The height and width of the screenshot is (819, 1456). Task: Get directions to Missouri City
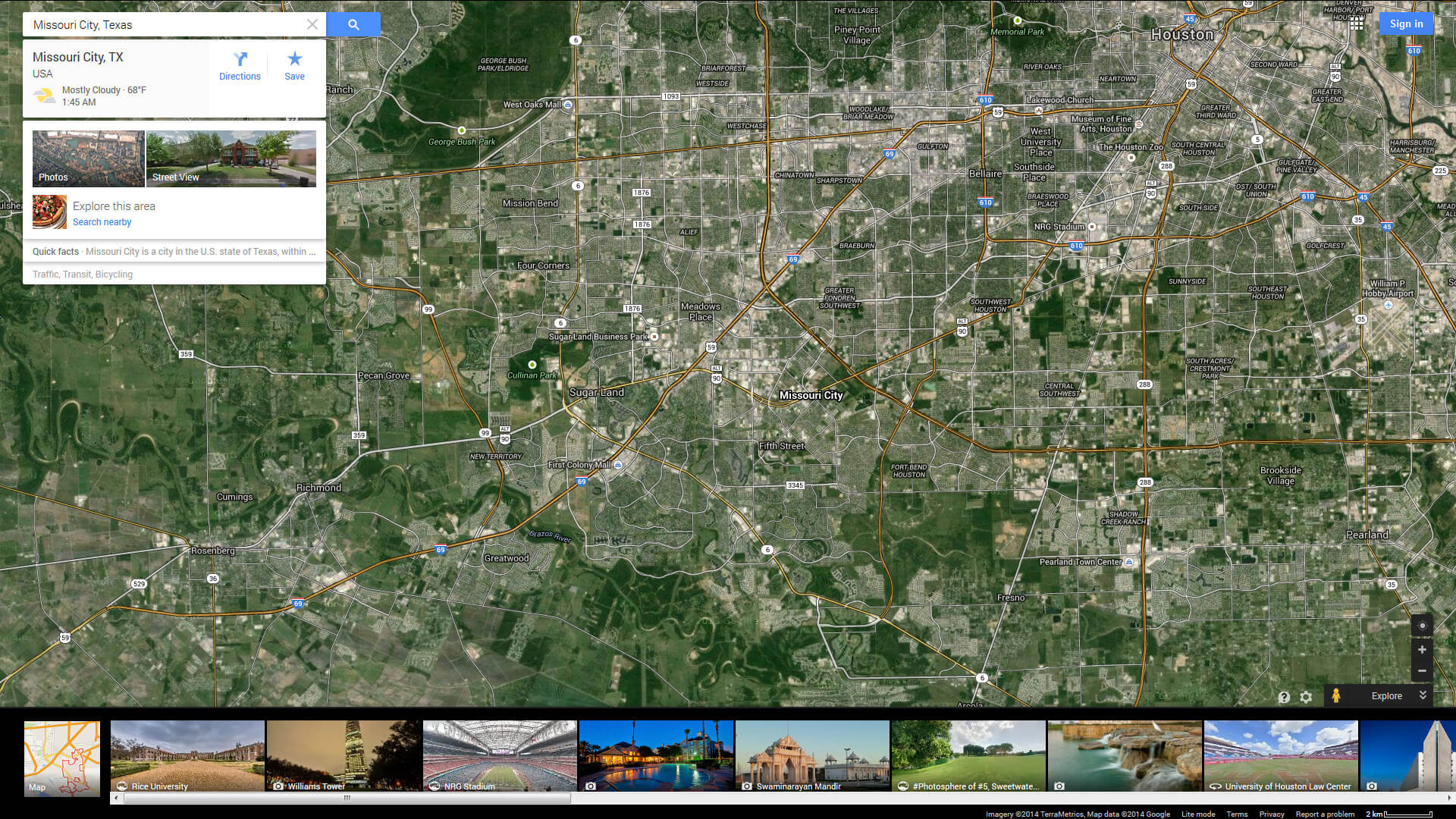[240, 65]
